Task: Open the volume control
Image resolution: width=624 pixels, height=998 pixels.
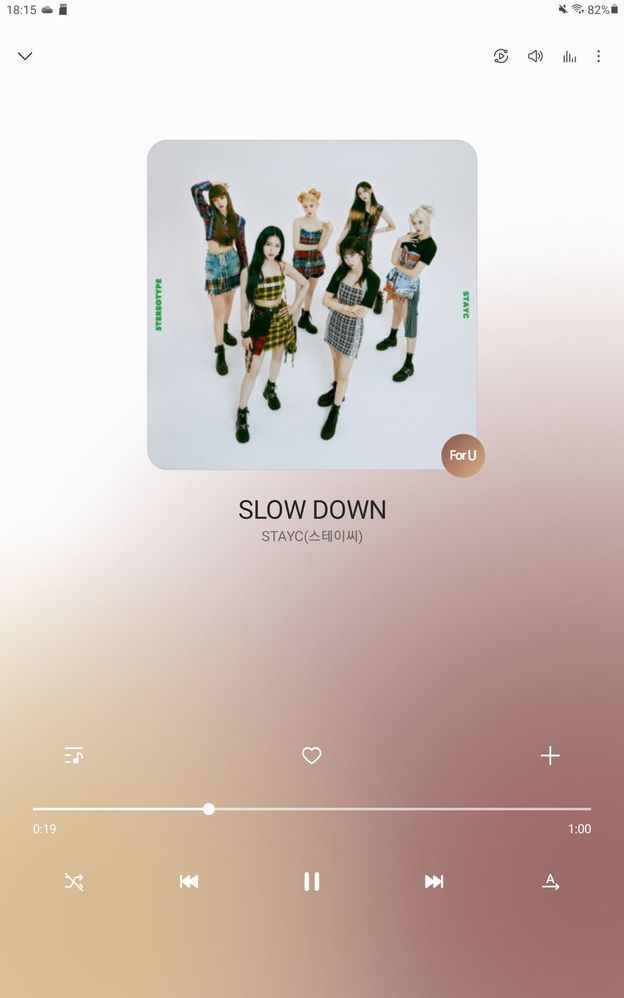Action: click(535, 56)
